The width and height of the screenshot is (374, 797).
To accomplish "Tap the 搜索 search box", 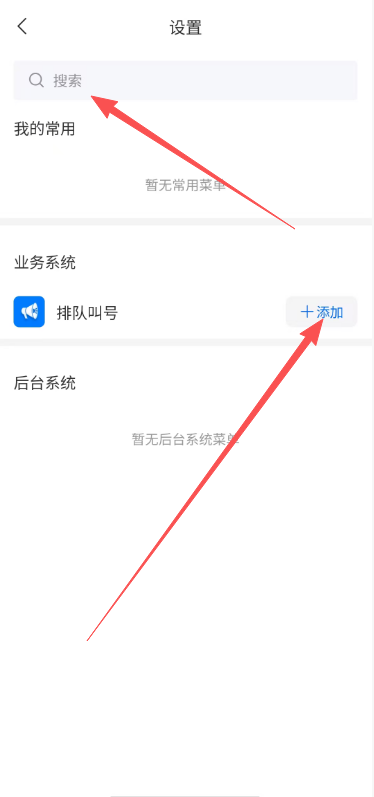I will click(x=185, y=80).
